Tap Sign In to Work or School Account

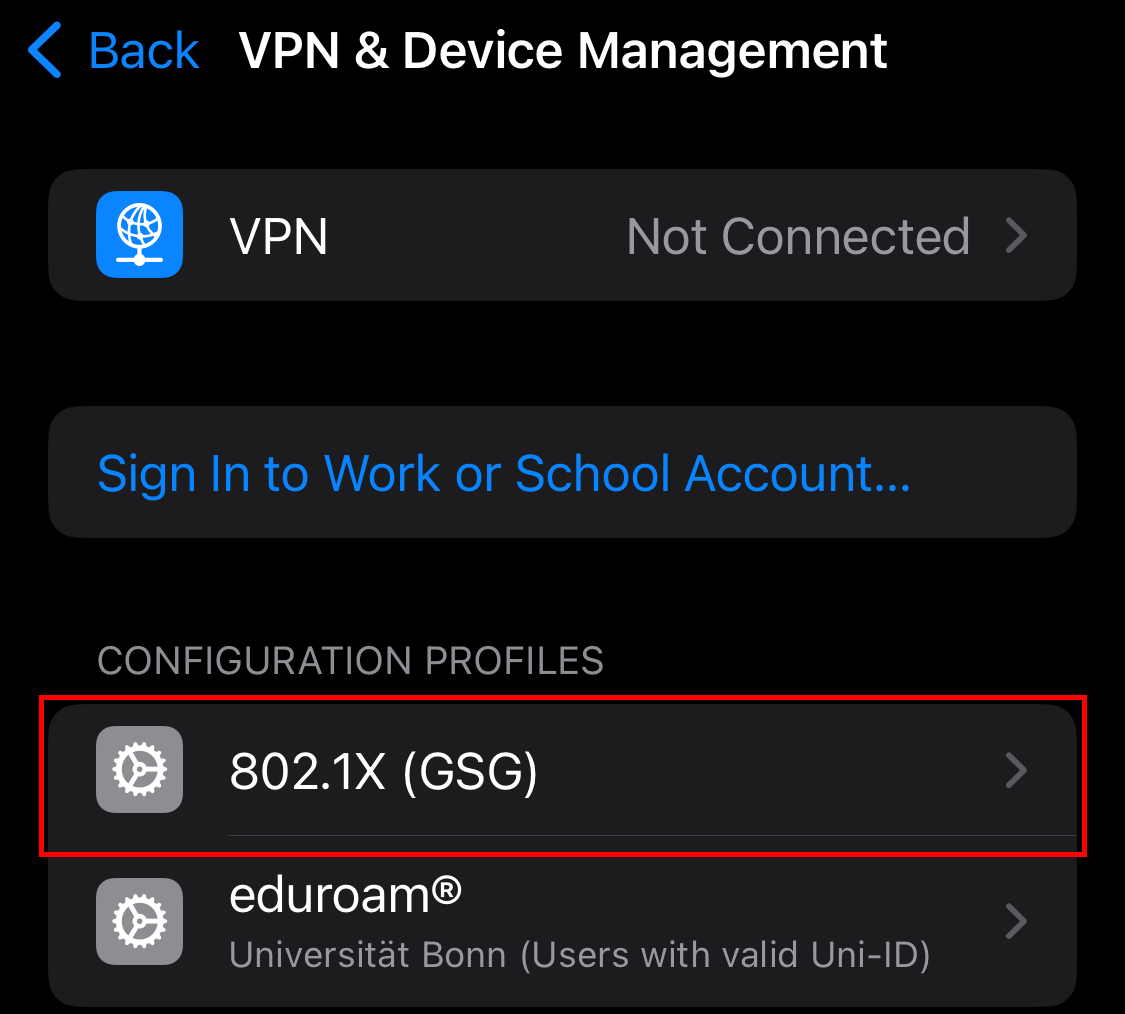click(x=504, y=473)
